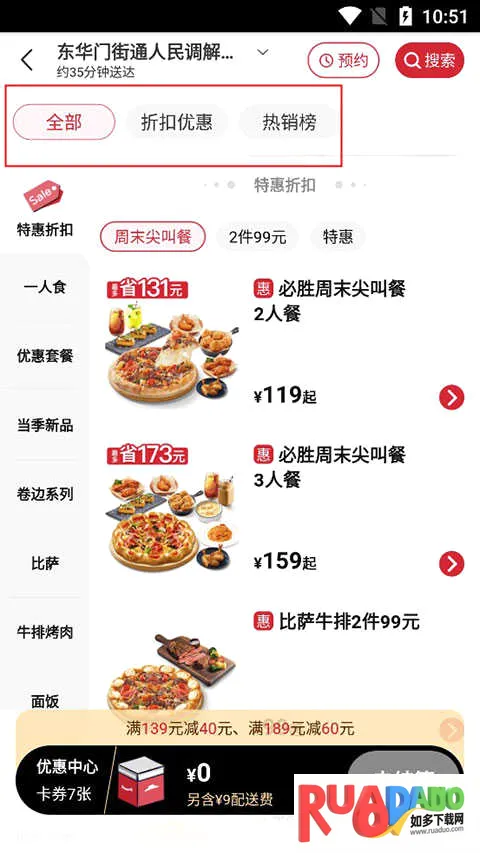Open 牛排烤肉 category
The height and width of the screenshot is (853, 480).
(x=45, y=633)
